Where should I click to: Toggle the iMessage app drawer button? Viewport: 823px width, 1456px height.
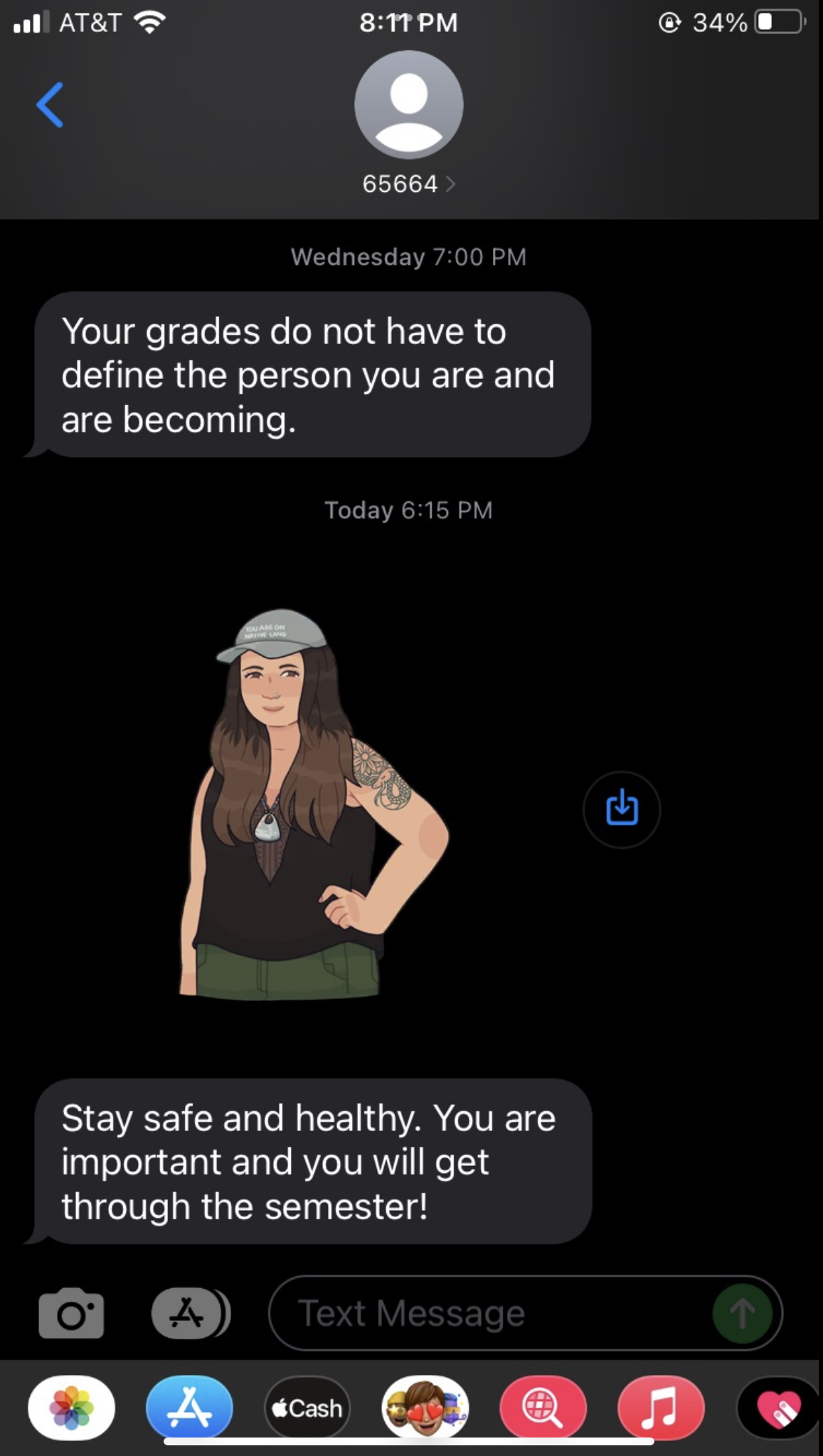(x=189, y=1313)
